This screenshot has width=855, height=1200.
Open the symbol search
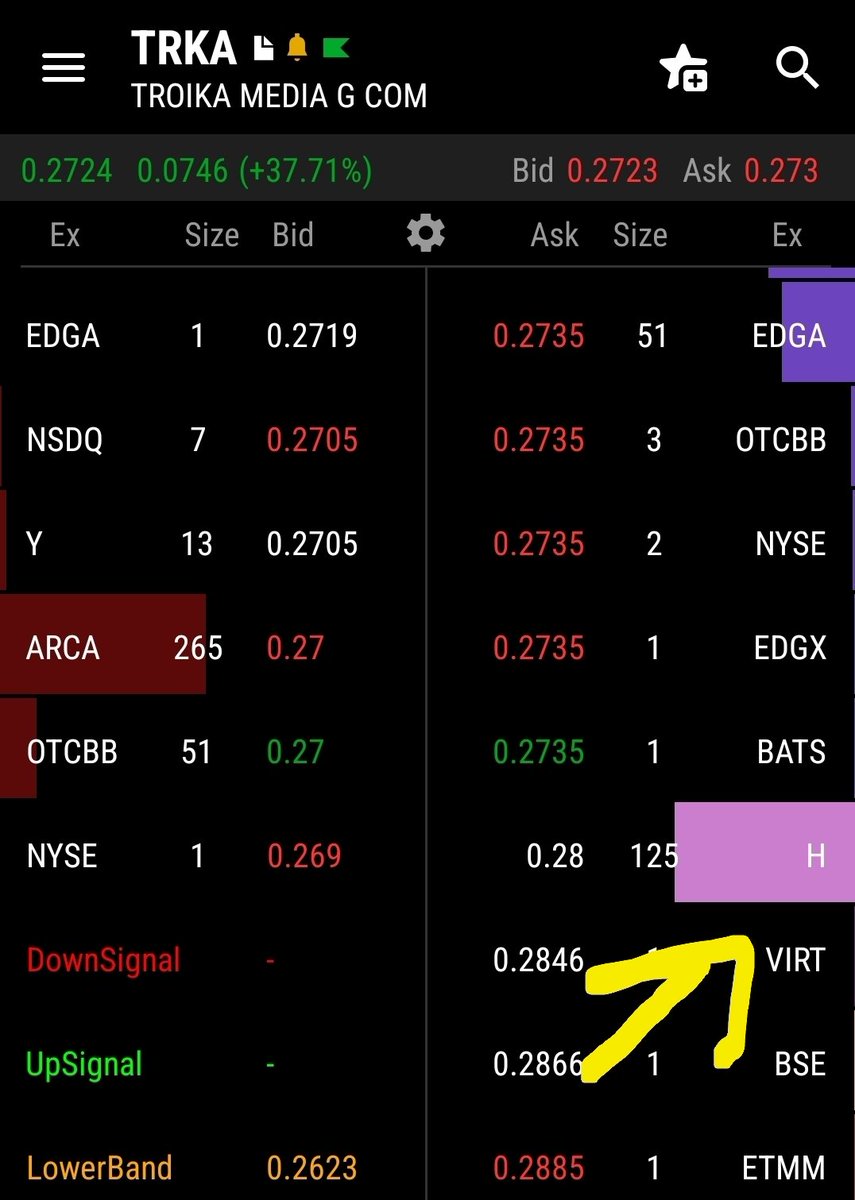(797, 69)
